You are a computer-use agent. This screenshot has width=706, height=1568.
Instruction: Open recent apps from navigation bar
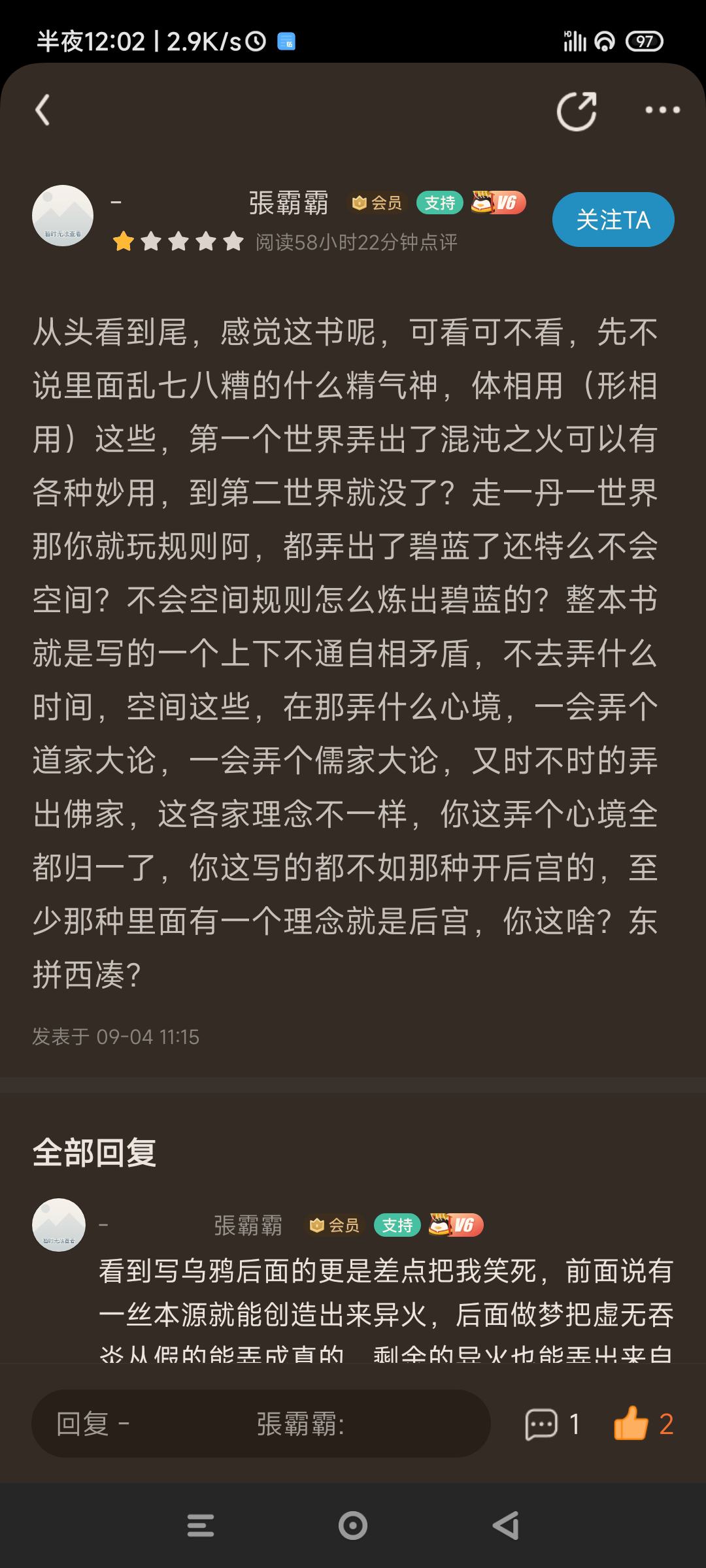[200, 1526]
